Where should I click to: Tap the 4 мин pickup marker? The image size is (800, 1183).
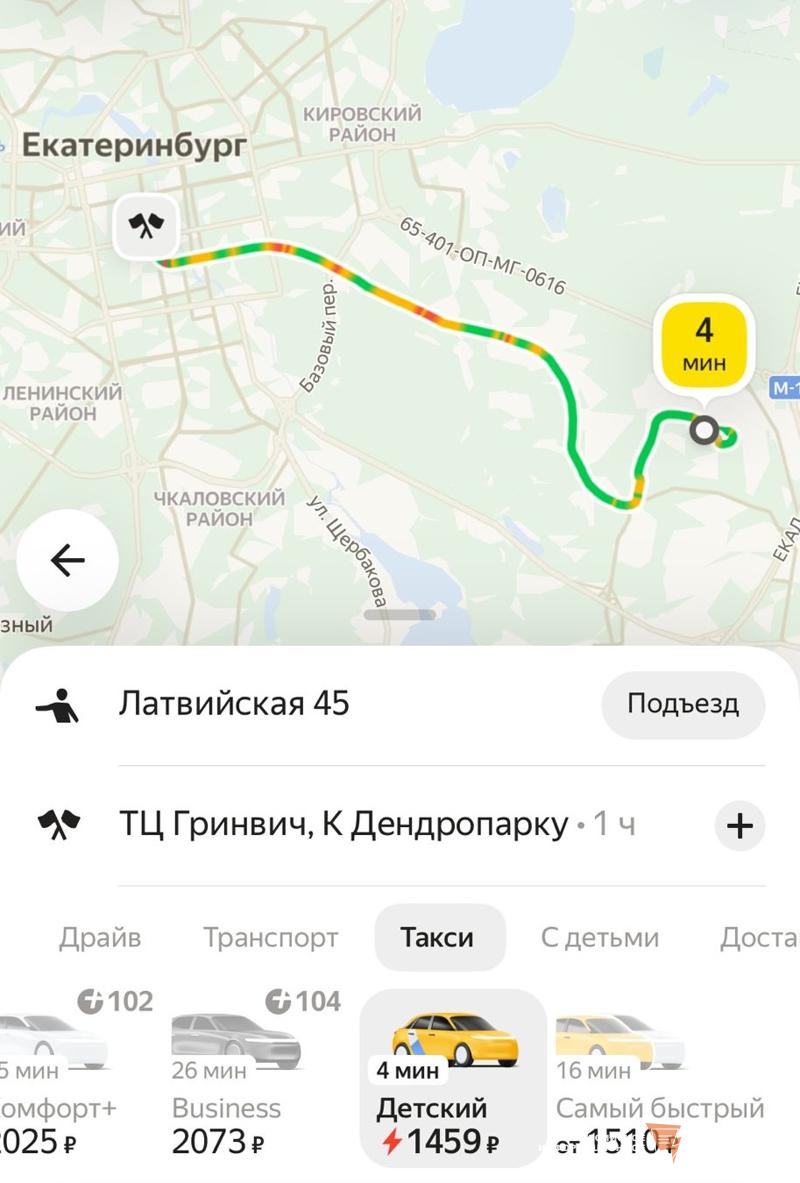click(x=704, y=343)
